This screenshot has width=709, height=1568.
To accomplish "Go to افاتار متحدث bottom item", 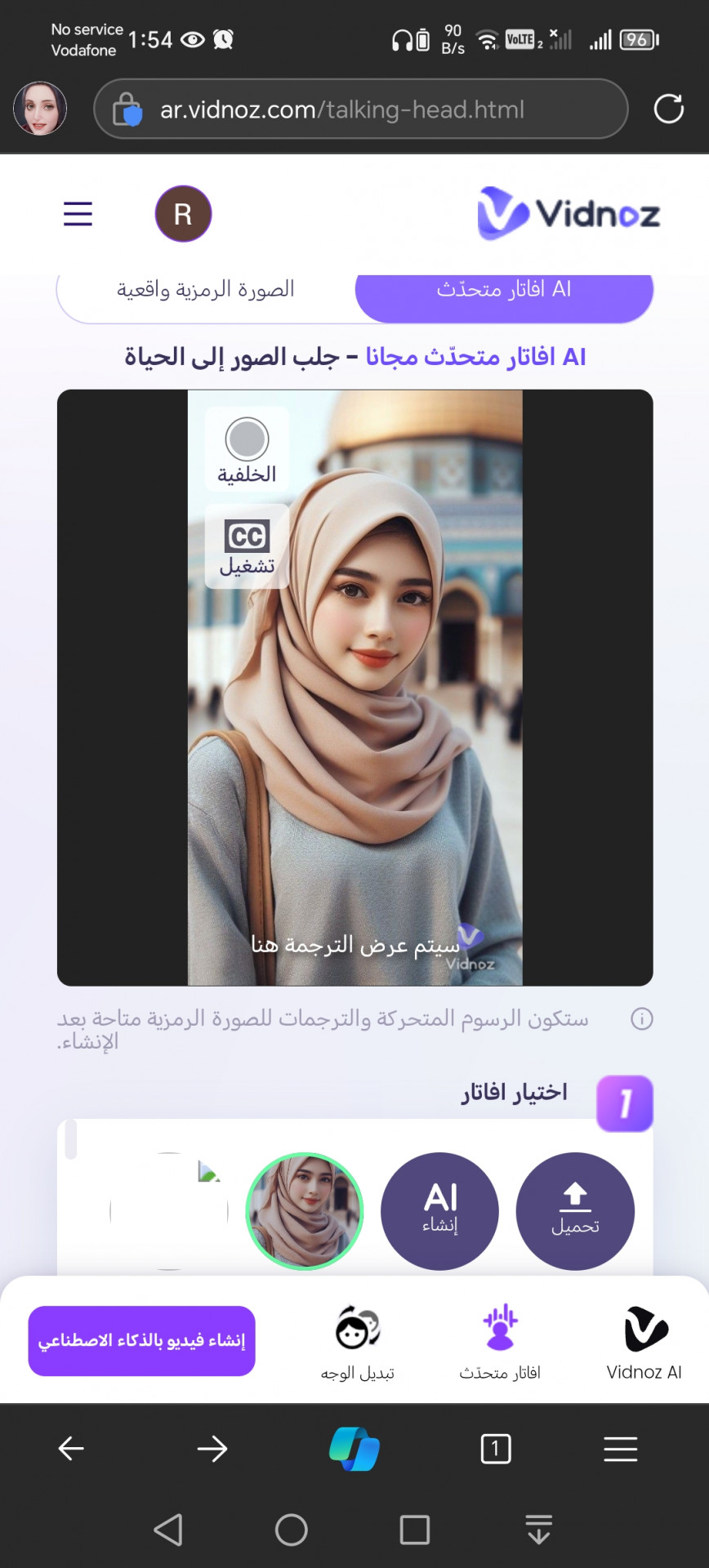I will coord(500,1343).
